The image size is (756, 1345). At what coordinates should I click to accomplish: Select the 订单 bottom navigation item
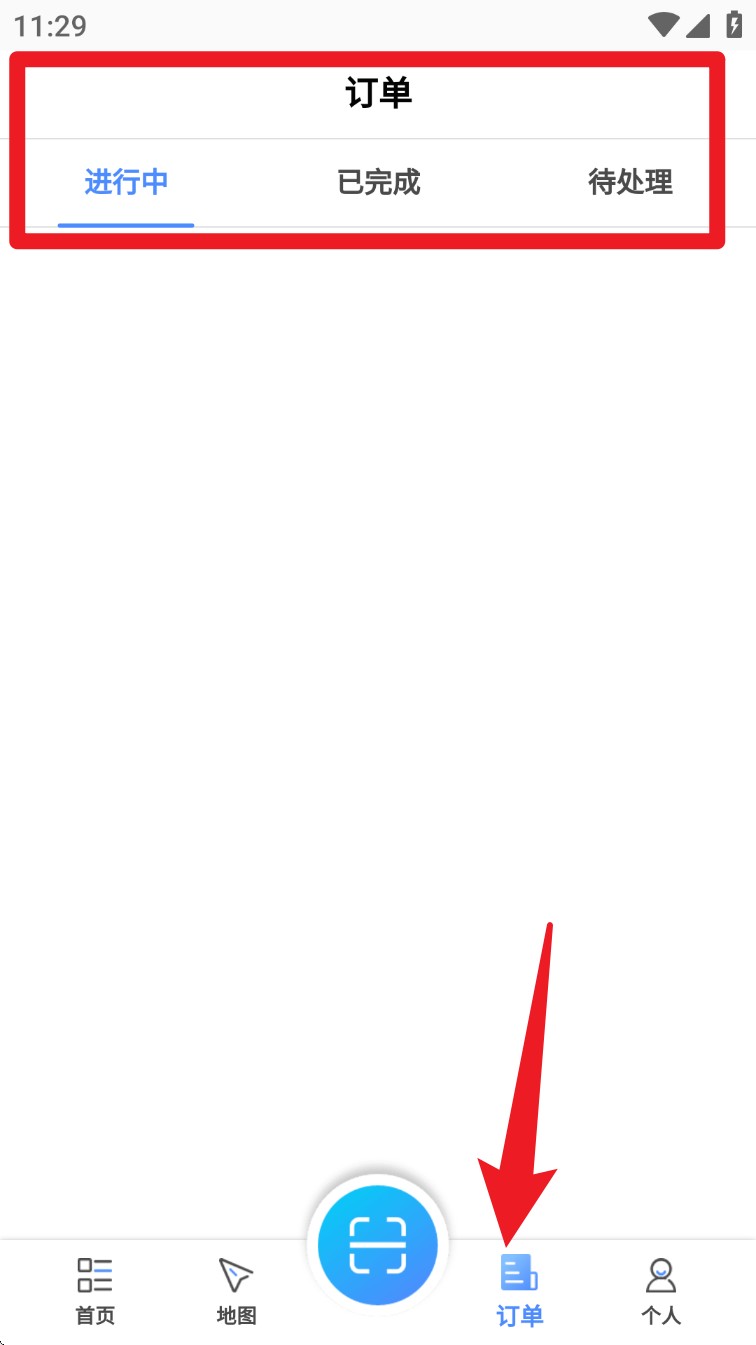pos(519,1290)
